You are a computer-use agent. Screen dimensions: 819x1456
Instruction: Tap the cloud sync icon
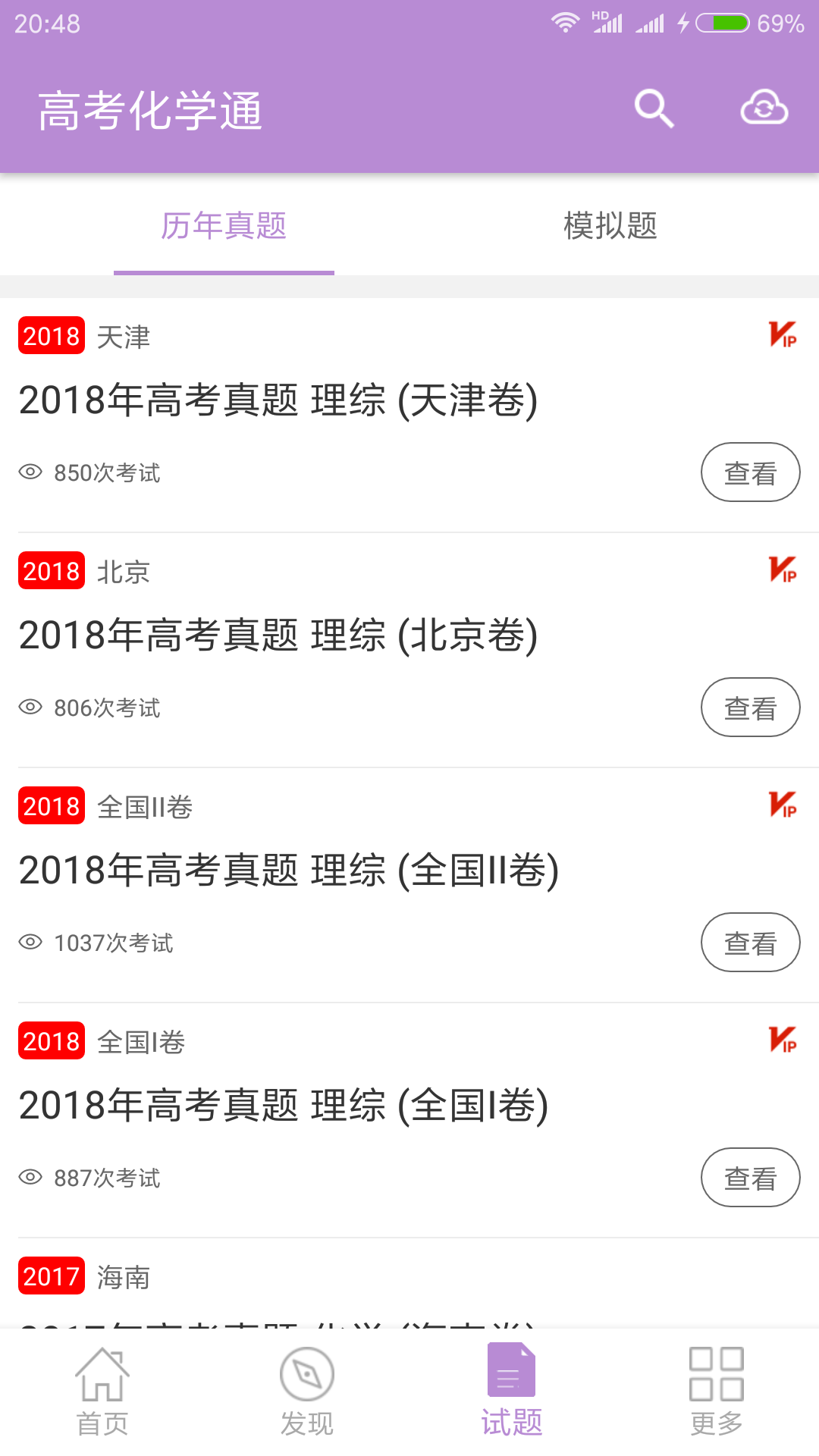coord(764,108)
